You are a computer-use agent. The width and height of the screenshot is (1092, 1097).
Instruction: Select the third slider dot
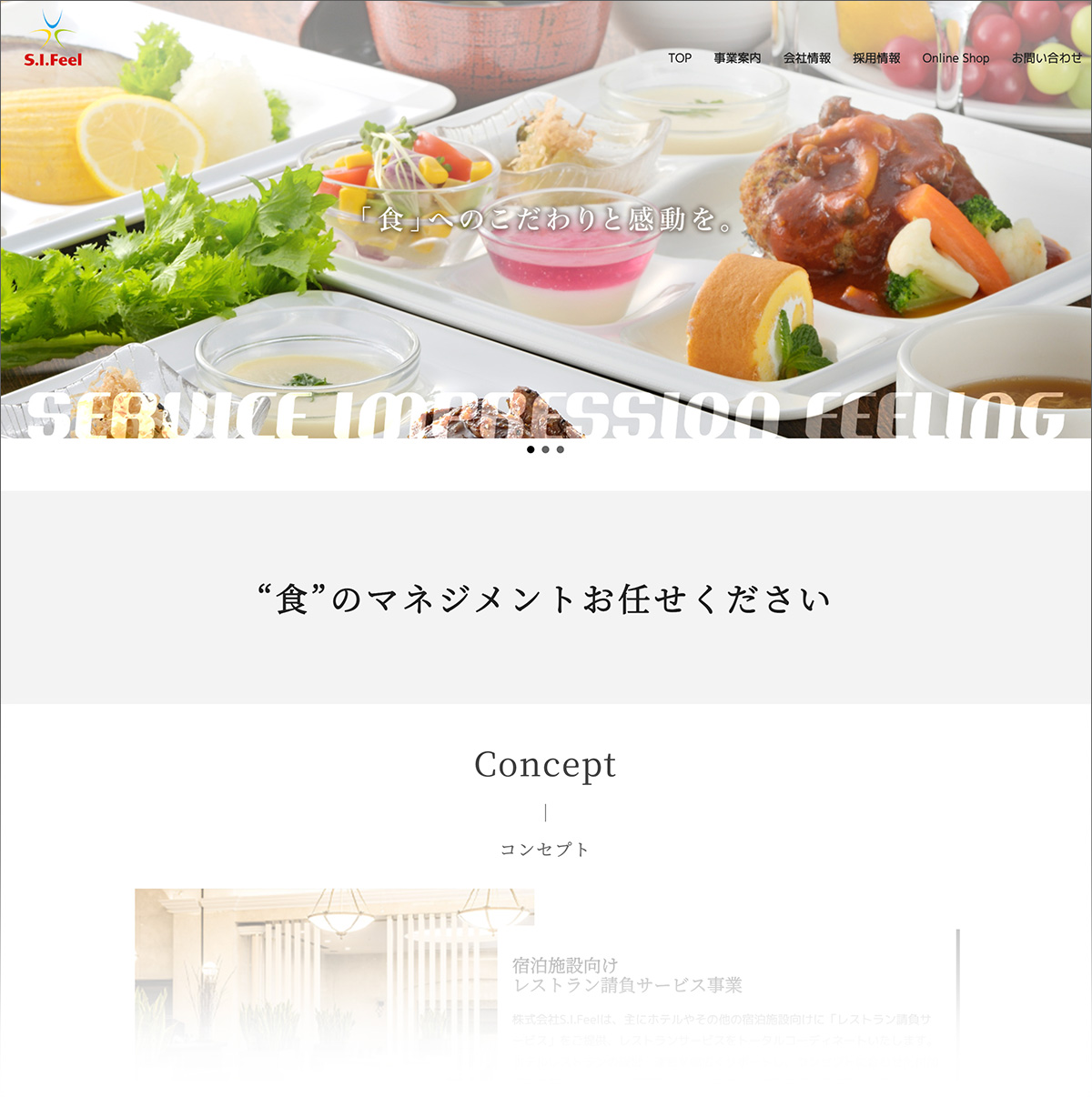click(x=561, y=449)
